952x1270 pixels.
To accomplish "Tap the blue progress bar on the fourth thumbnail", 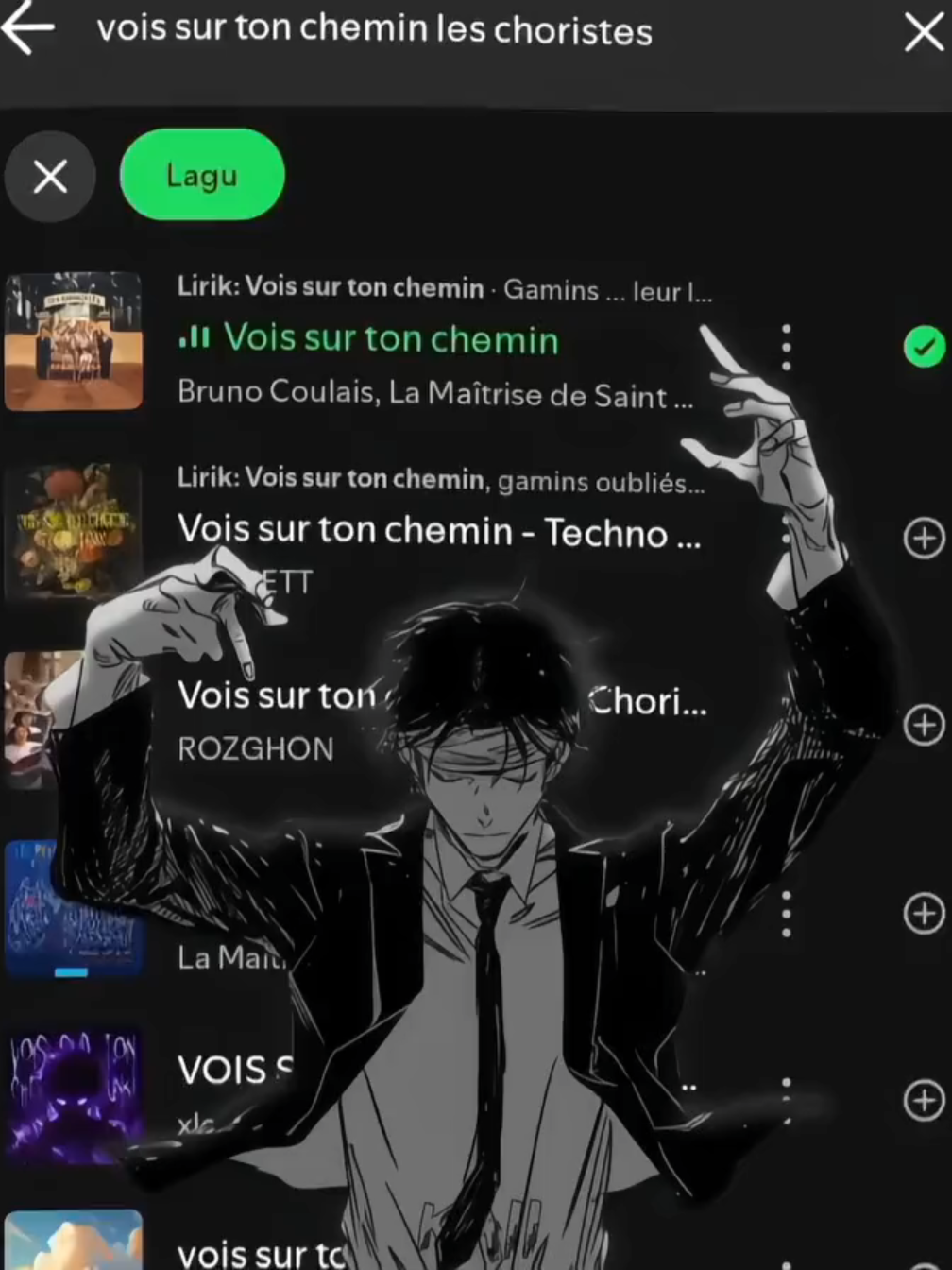I will (x=76, y=970).
